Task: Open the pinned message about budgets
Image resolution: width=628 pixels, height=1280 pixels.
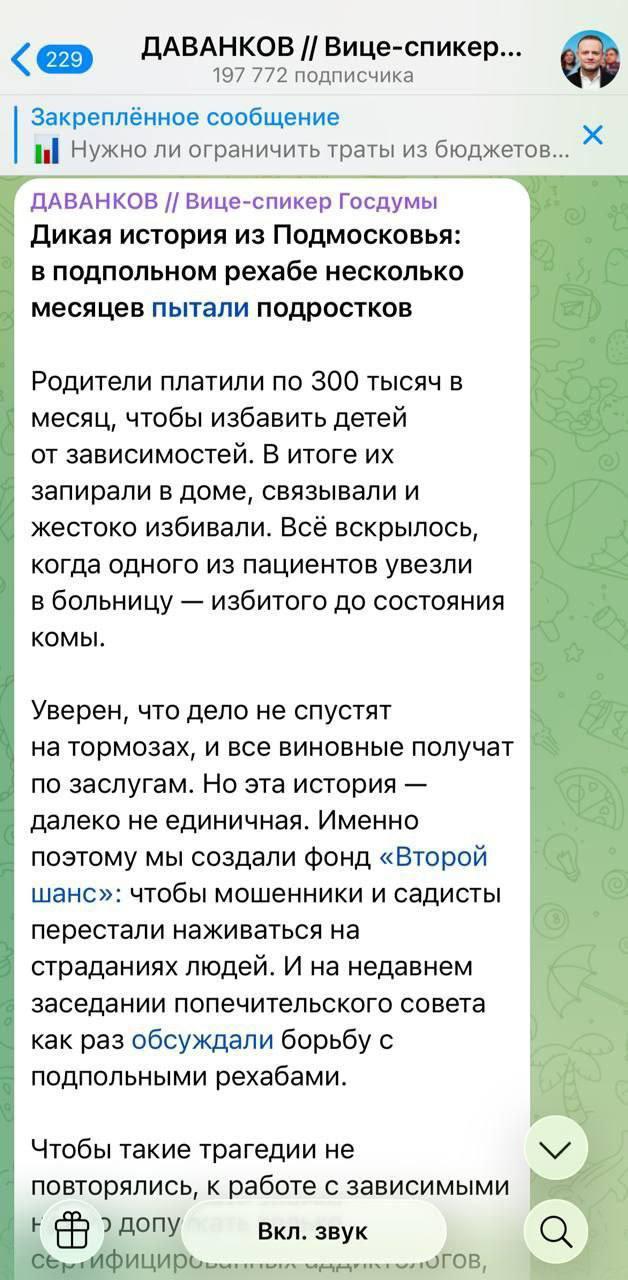Action: coord(300,135)
